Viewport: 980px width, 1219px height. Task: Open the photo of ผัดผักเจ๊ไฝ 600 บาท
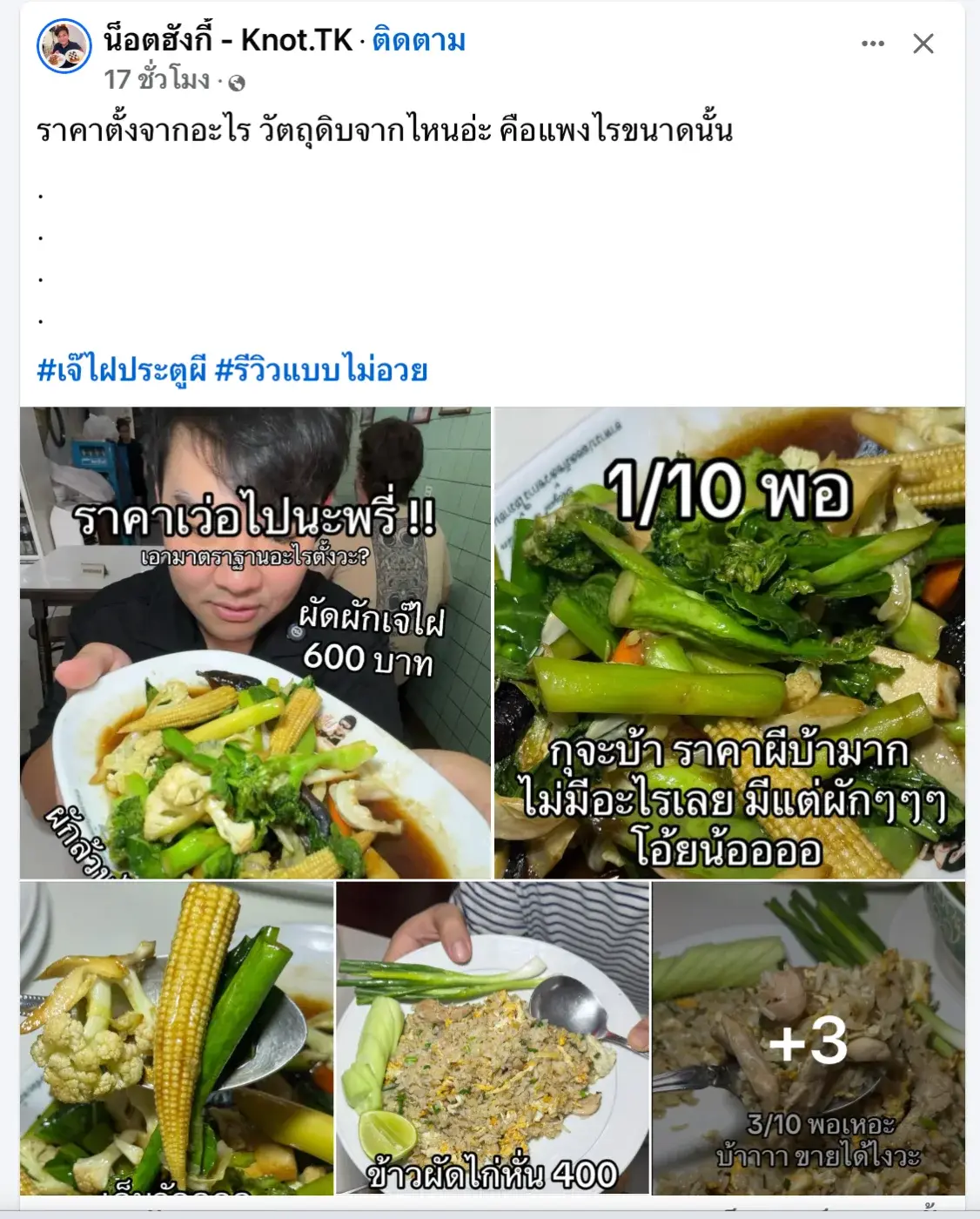[255, 643]
